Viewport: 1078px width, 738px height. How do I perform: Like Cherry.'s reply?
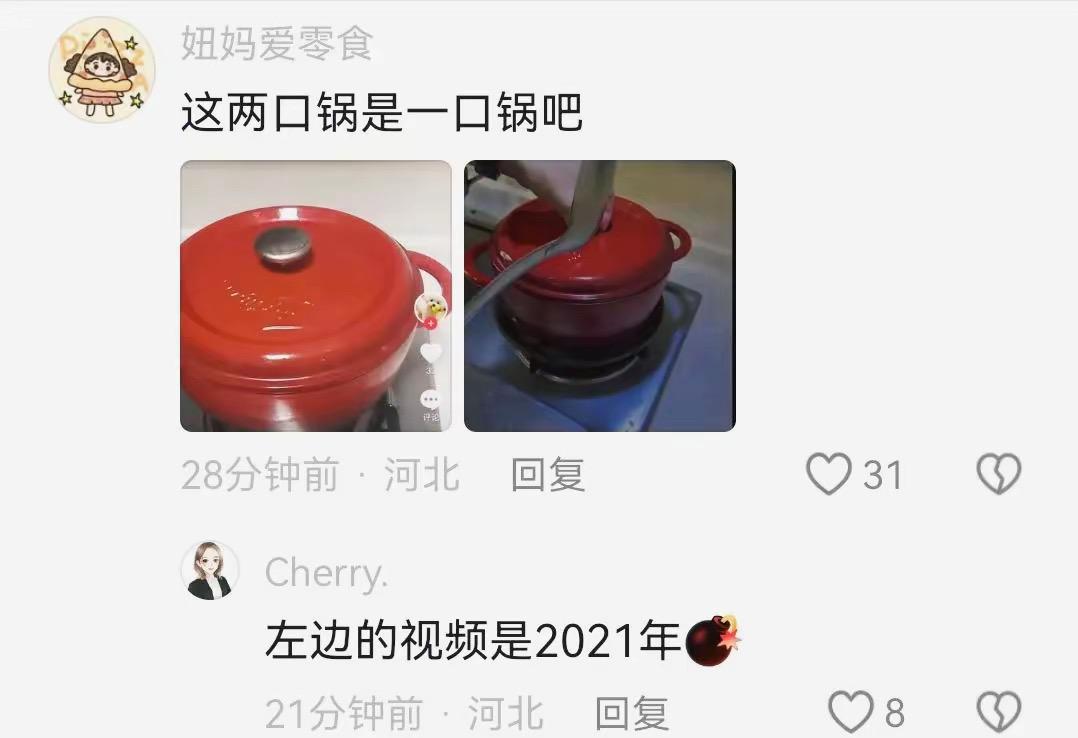click(851, 713)
